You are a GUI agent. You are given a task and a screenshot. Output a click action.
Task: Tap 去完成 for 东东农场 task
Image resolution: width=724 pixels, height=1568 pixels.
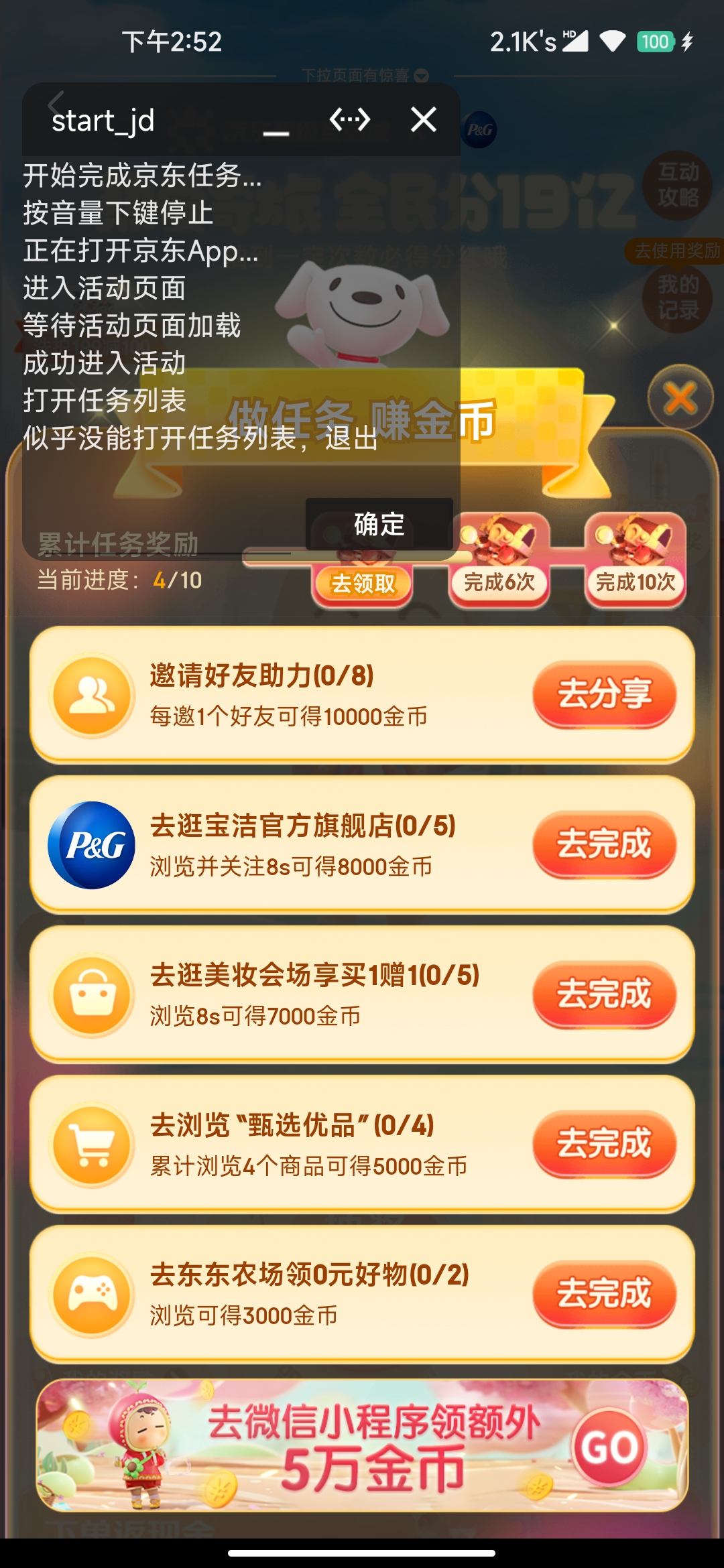tap(604, 1294)
